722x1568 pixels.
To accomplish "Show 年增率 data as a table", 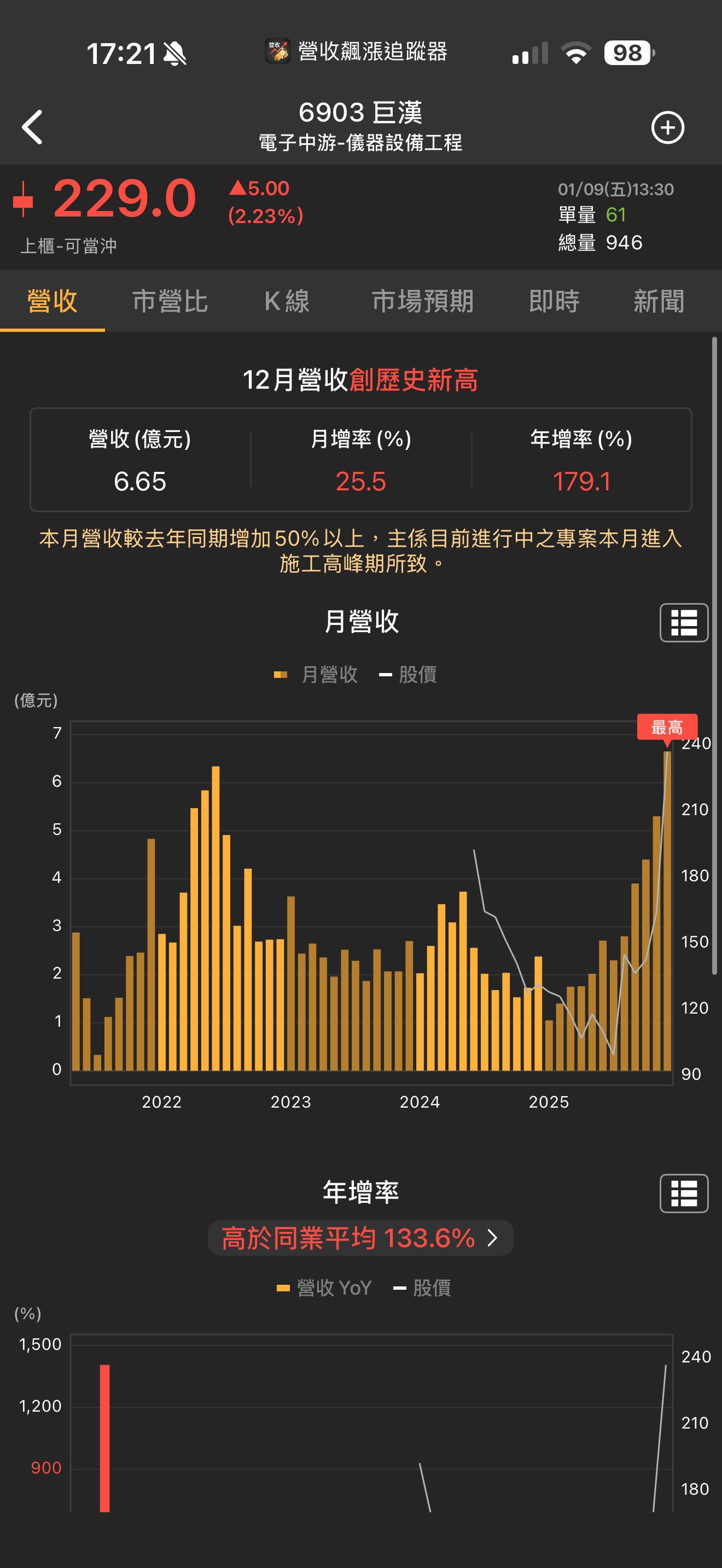I will pos(684,1193).
